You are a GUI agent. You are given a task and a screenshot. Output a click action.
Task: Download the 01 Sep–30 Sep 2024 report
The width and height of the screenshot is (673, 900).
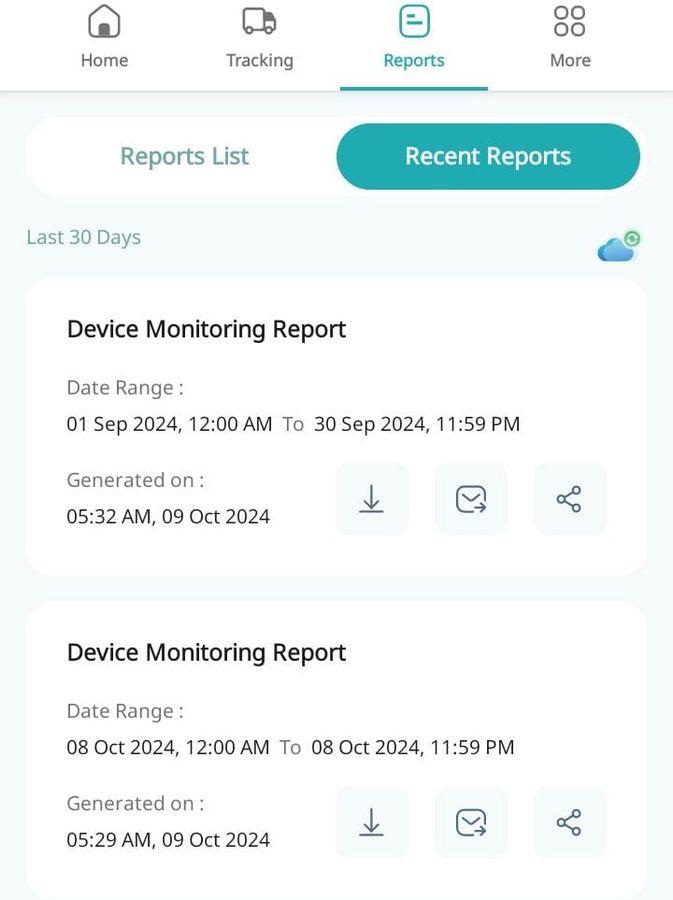(x=372, y=499)
